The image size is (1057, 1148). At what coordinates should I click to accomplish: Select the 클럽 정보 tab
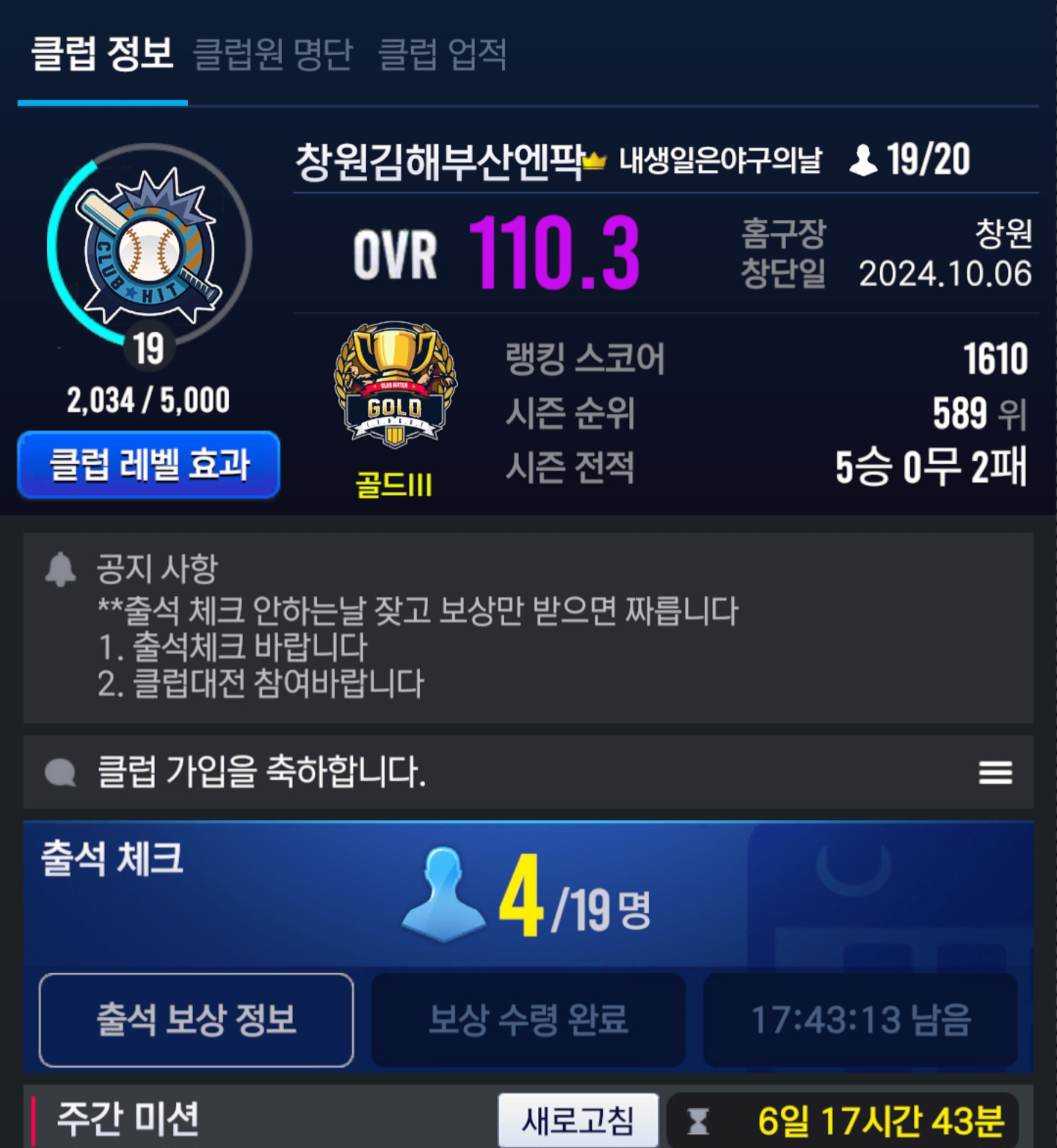tap(102, 54)
